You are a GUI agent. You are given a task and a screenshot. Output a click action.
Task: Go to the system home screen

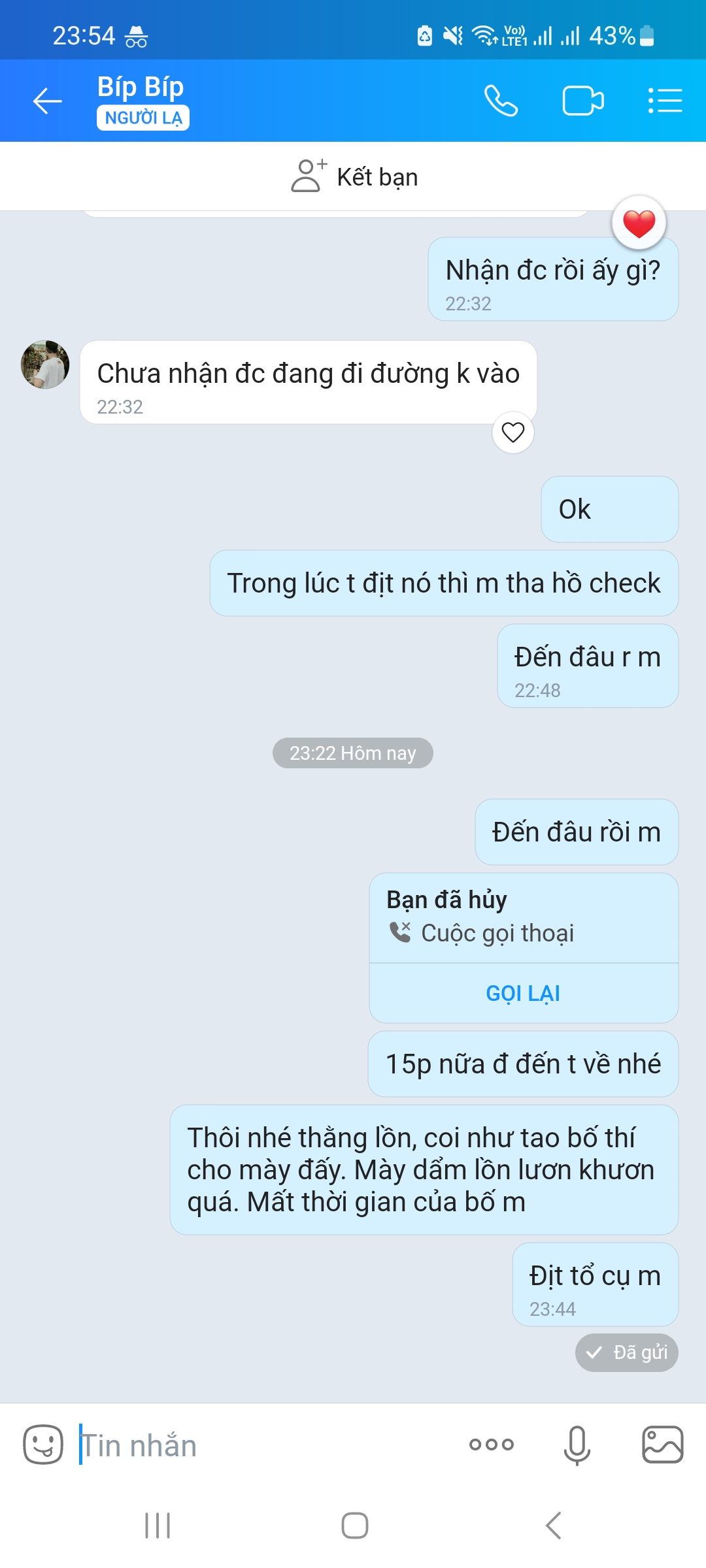click(x=354, y=1526)
